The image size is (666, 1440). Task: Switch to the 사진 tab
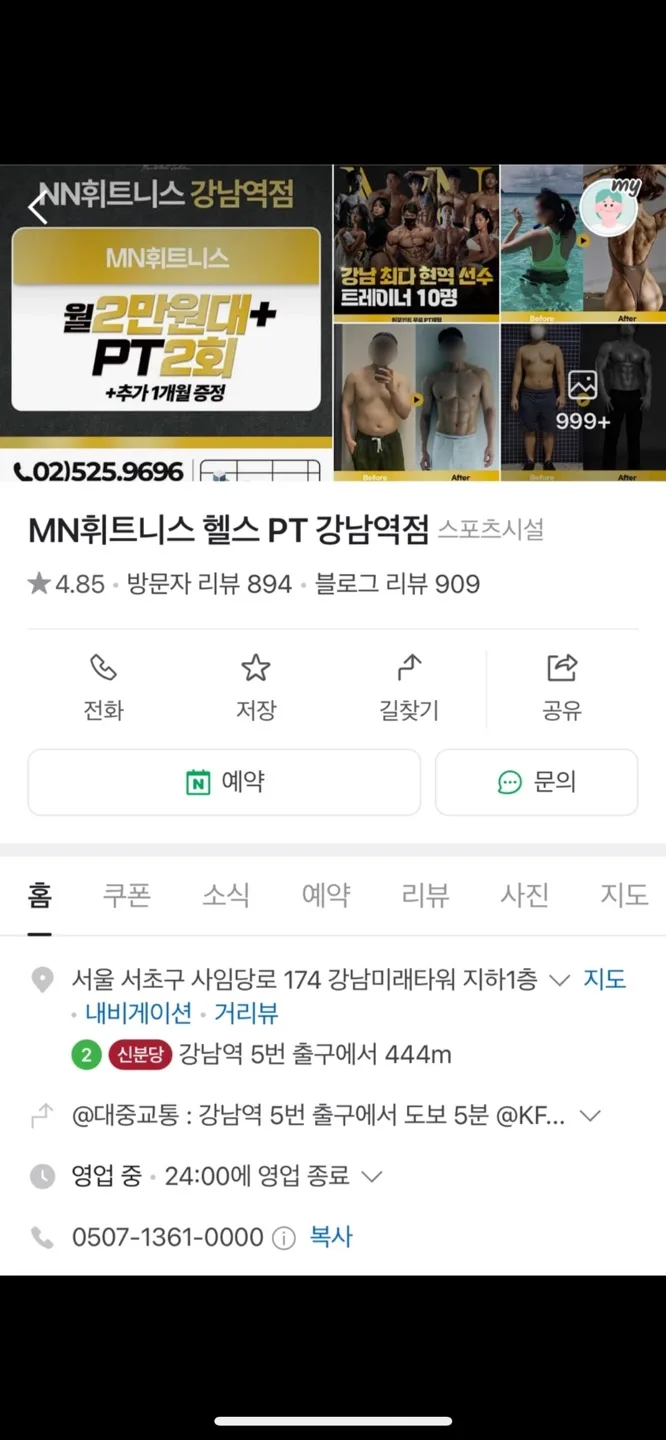(525, 894)
